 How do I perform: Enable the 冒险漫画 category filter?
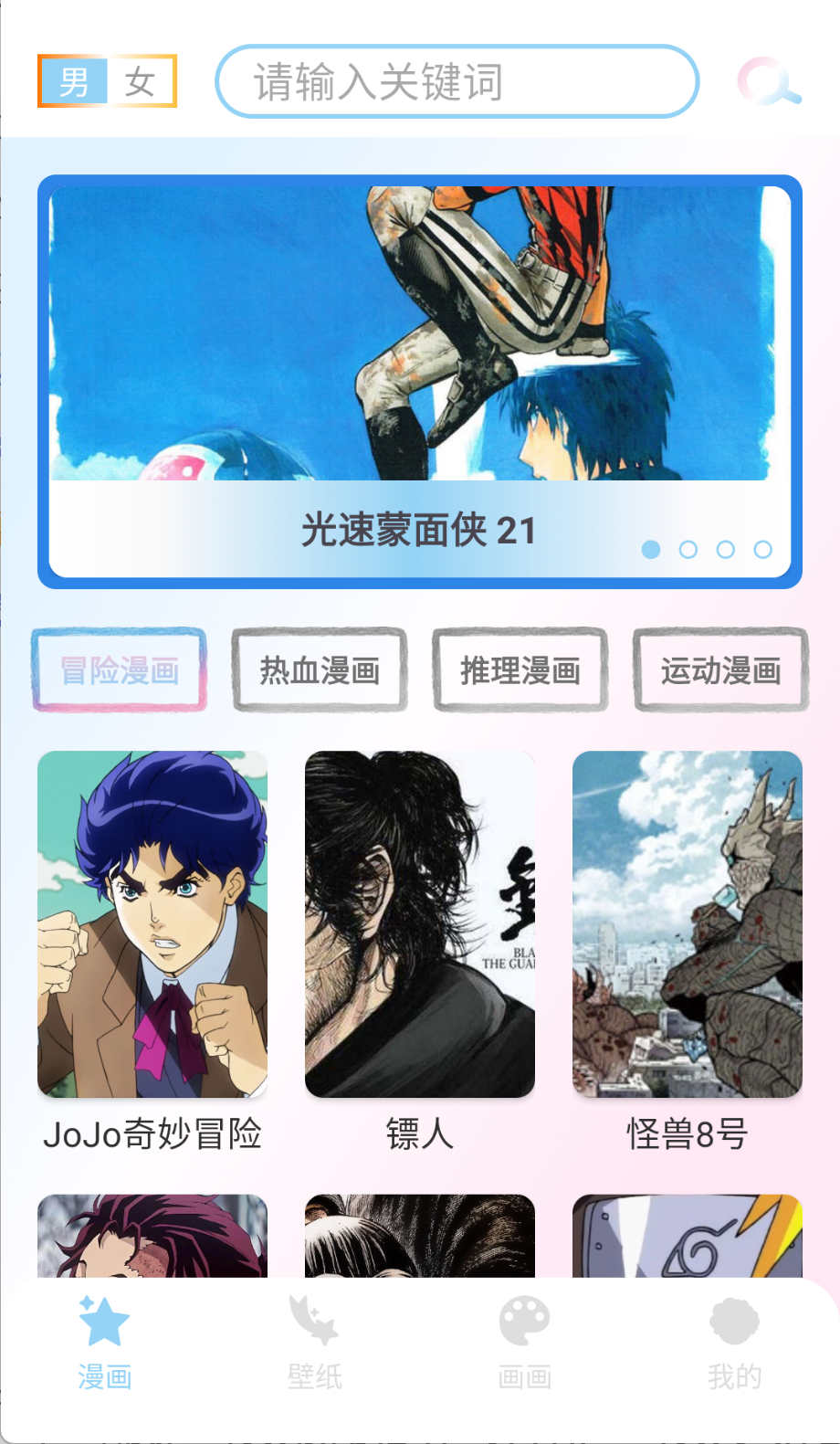(x=118, y=669)
